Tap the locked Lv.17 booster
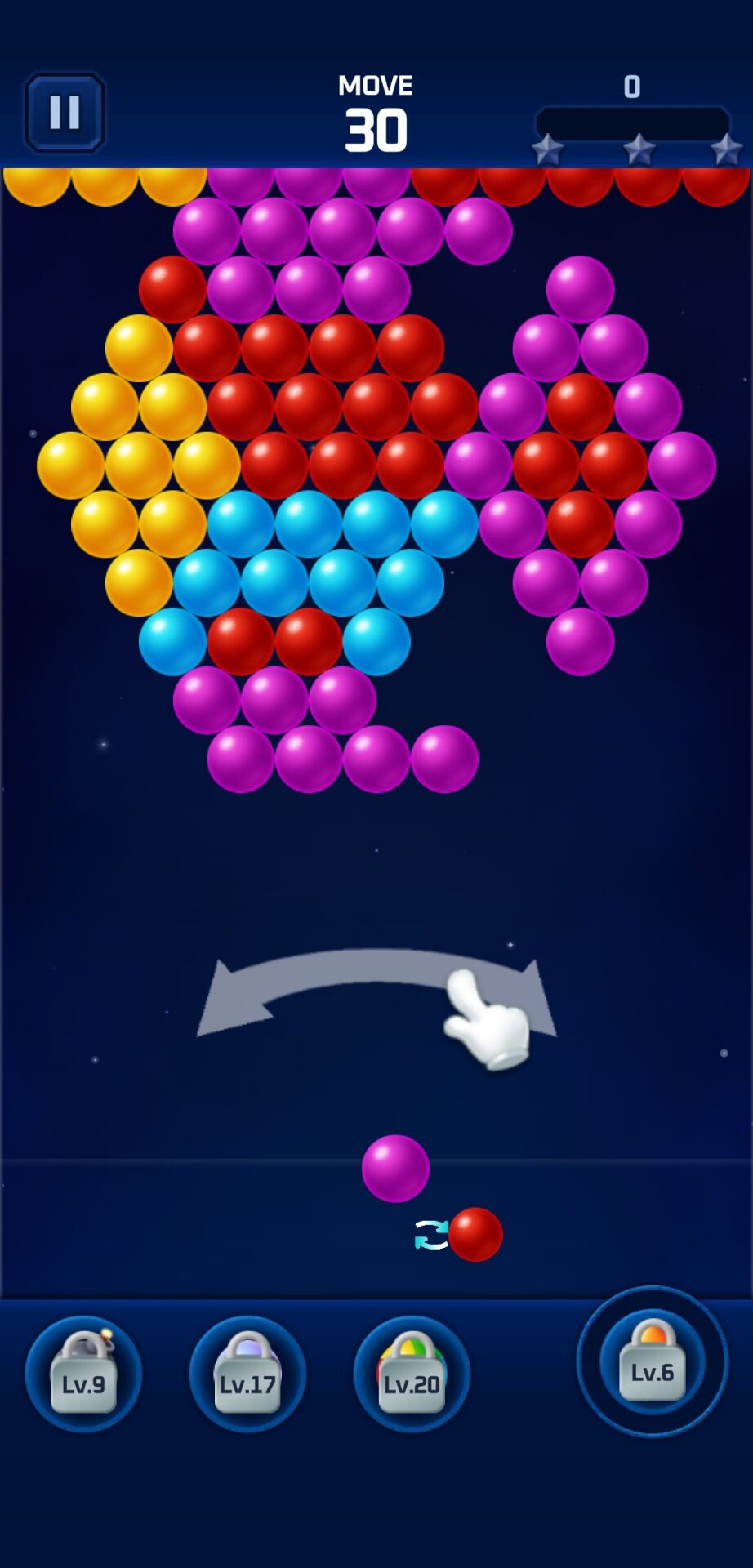This screenshot has height=1568, width=753. click(247, 1374)
